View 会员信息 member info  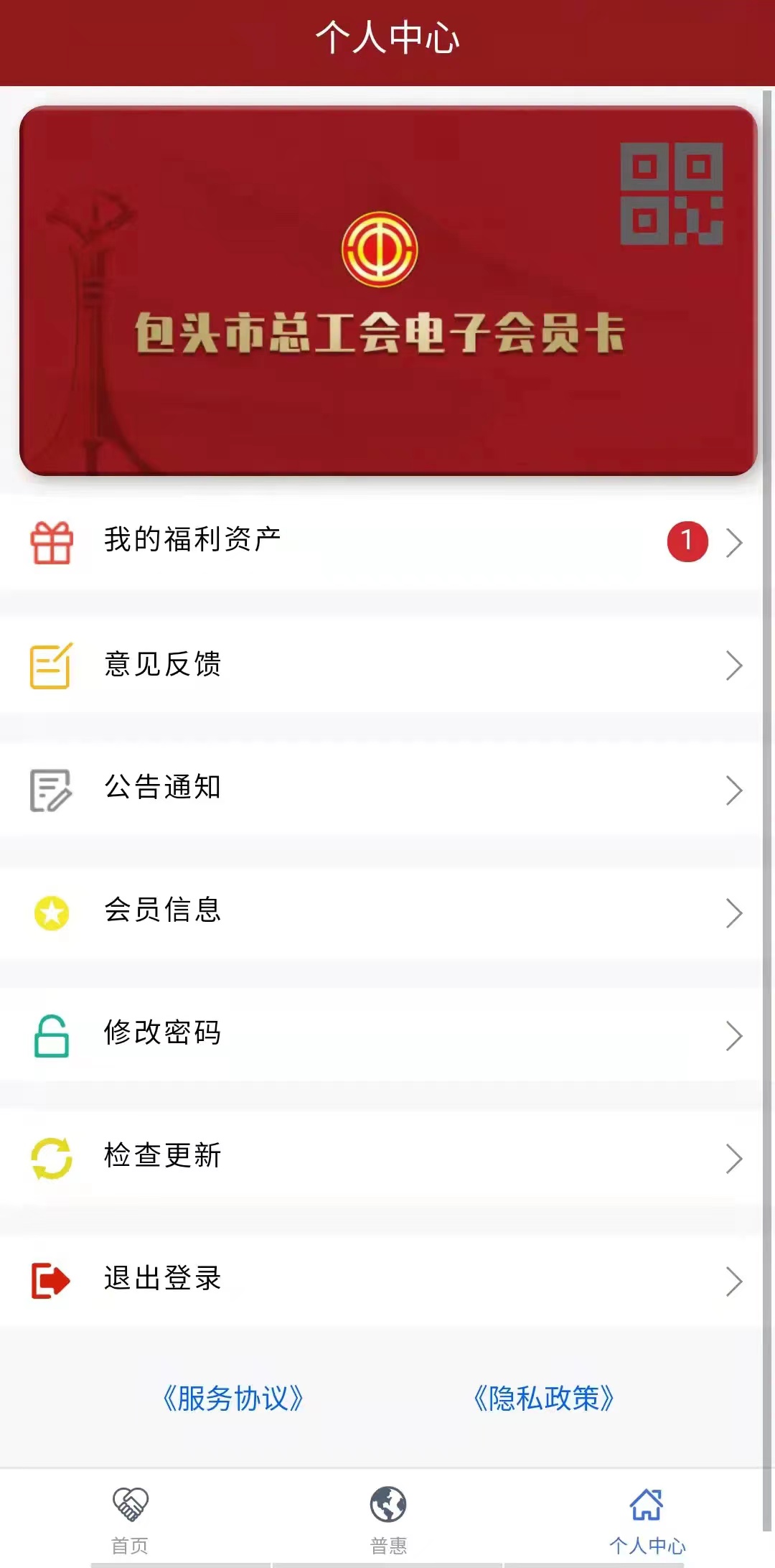(x=380, y=912)
